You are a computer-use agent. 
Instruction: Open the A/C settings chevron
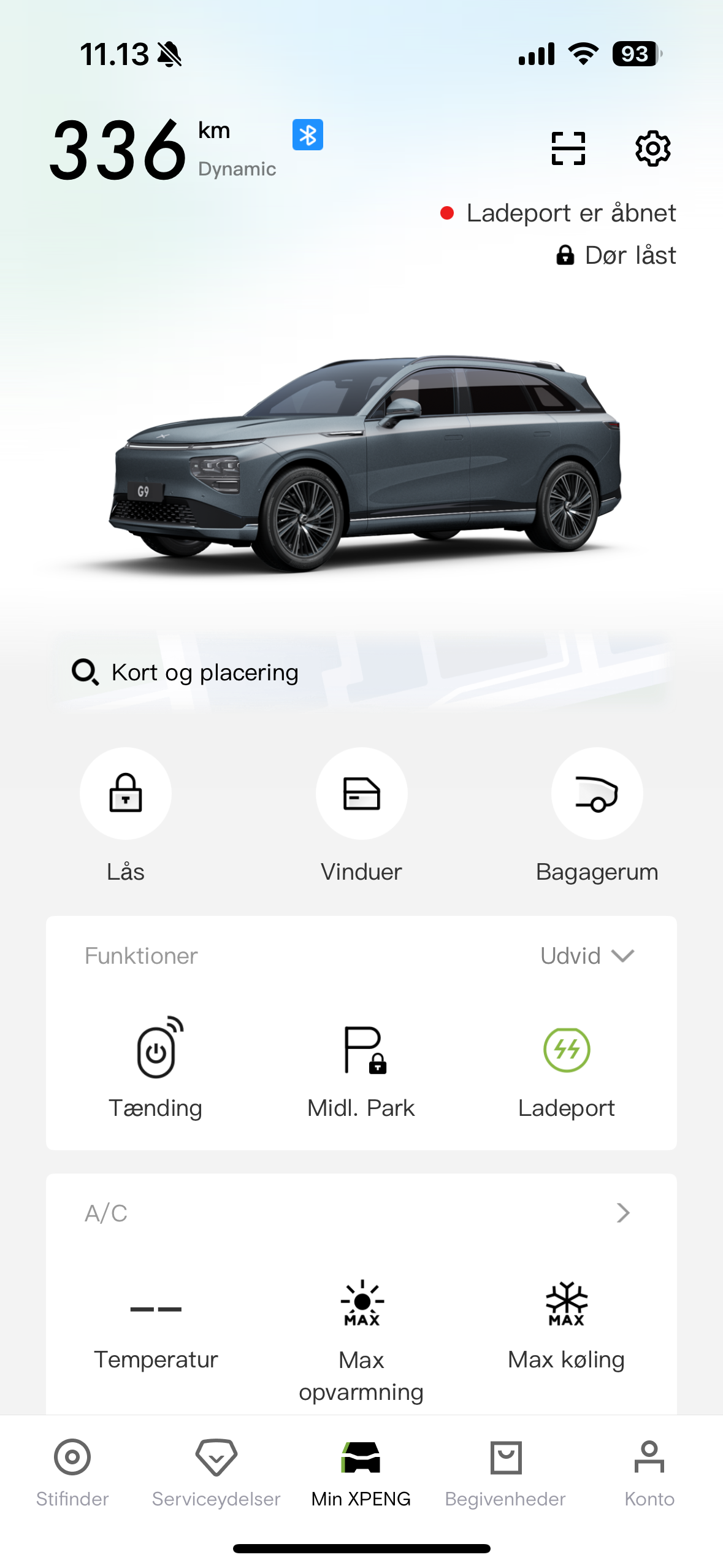[x=623, y=1213]
